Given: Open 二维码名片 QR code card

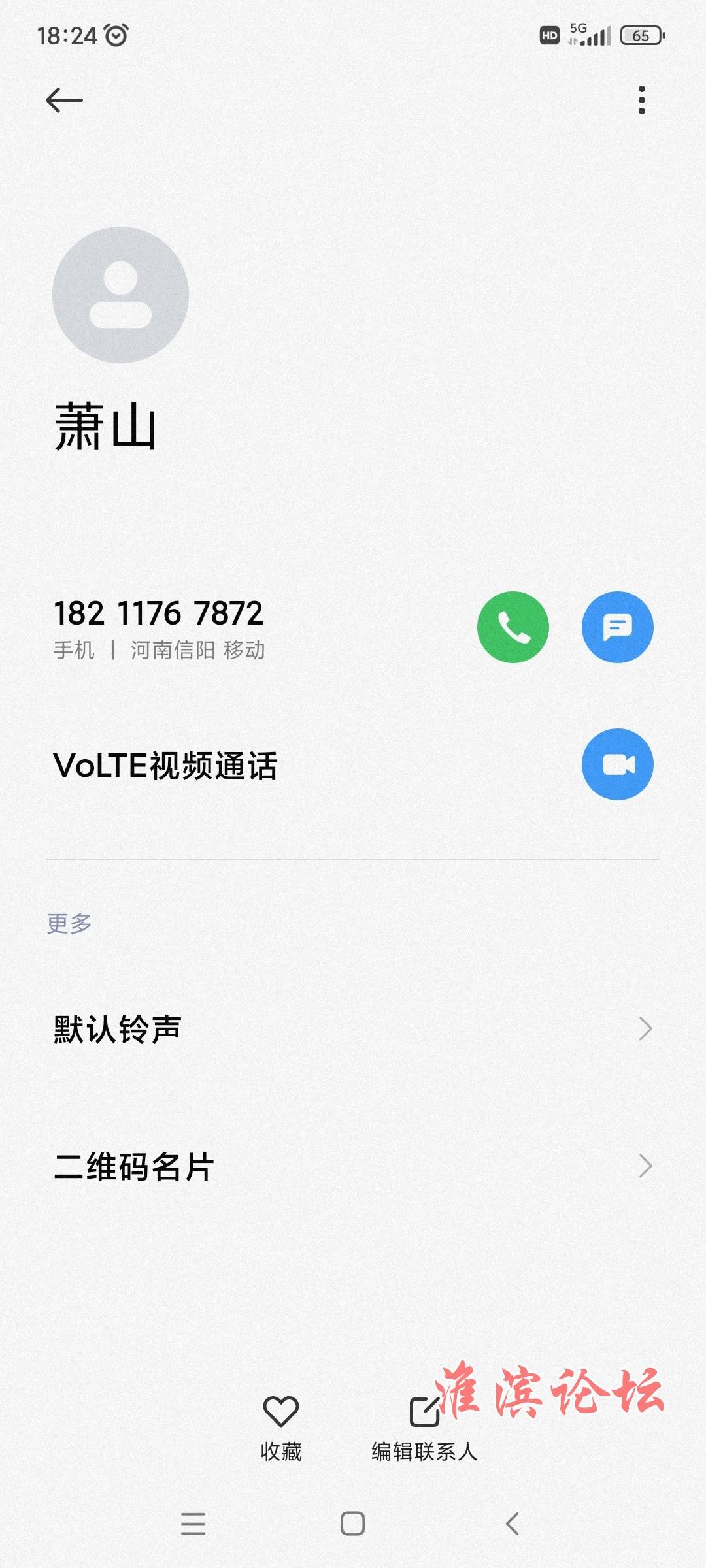Looking at the screenshot, I should [x=353, y=1166].
